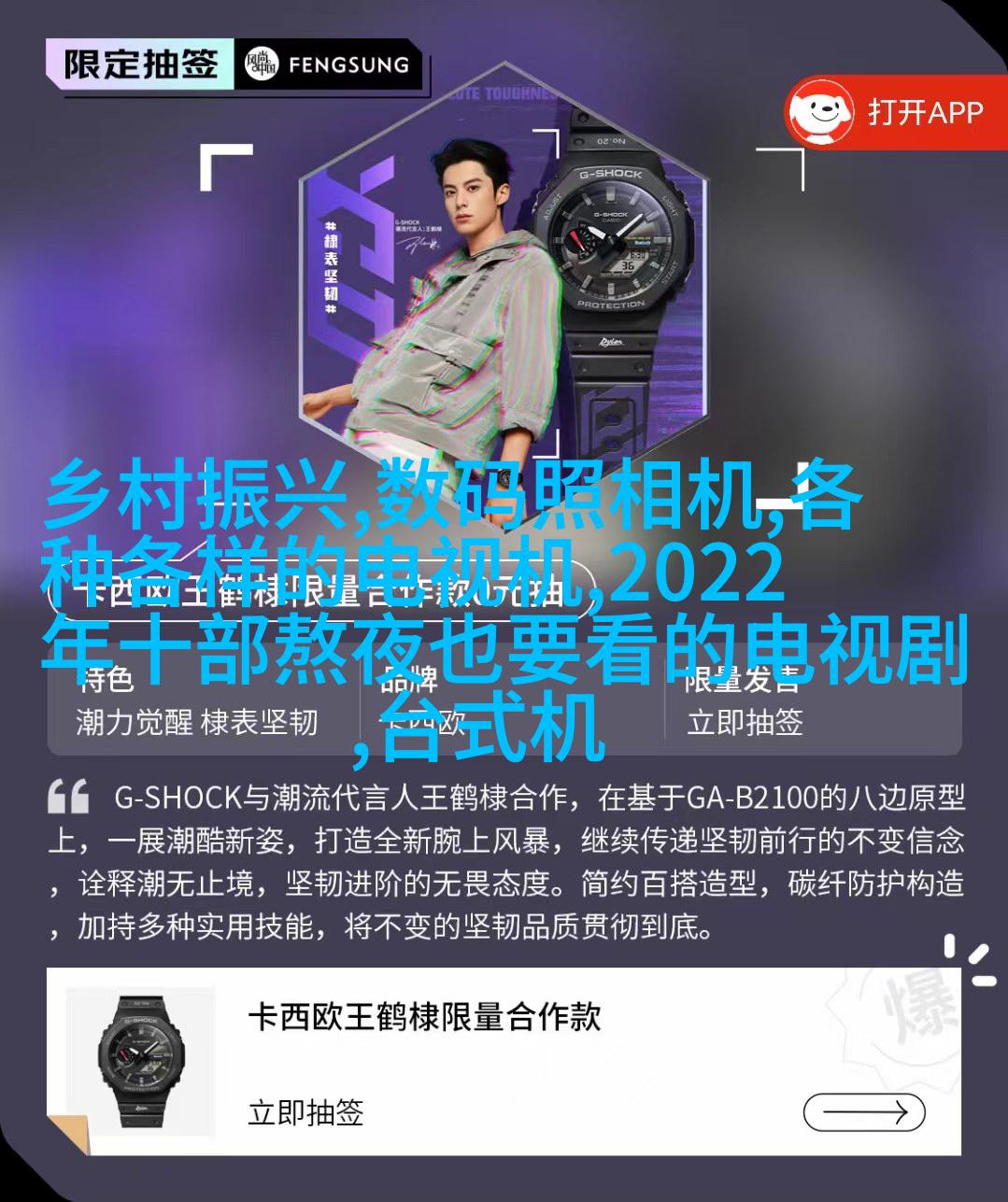
Task: Open the 卡西欧王鹤棣限量合作款 product card
Action: pos(425,1017)
